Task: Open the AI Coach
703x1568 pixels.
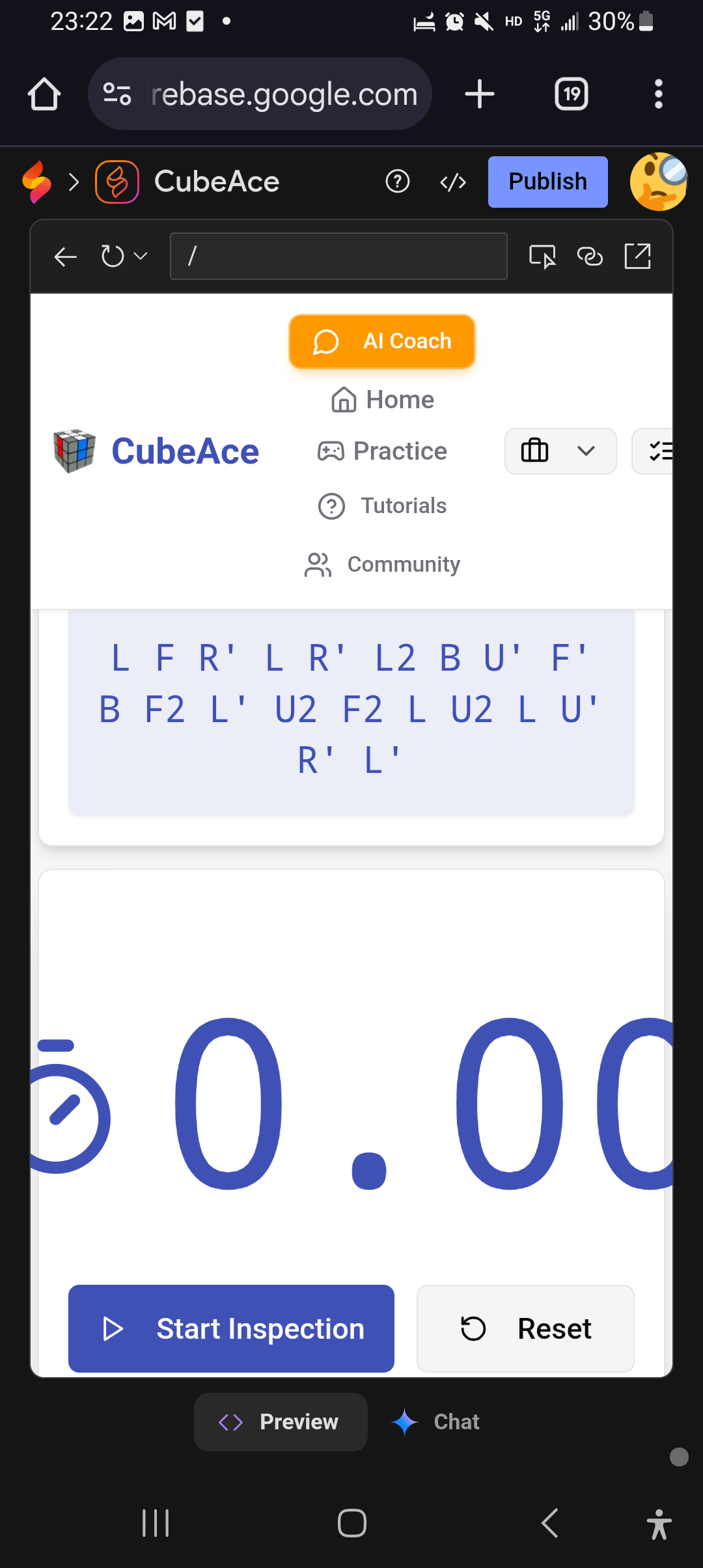Action: pos(382,341)
